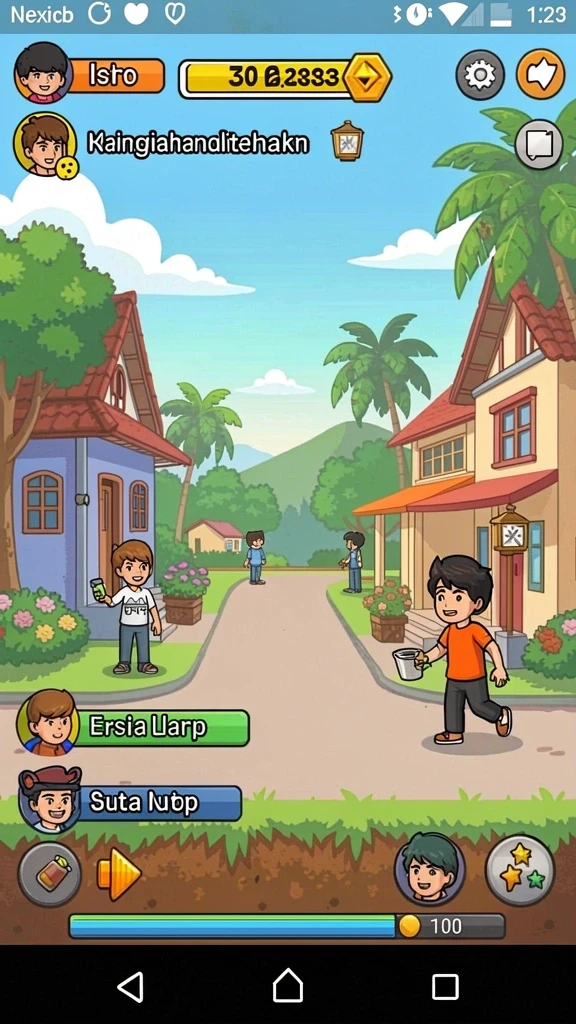
Task: Go to the home screen
Action: tap(288, 985)
